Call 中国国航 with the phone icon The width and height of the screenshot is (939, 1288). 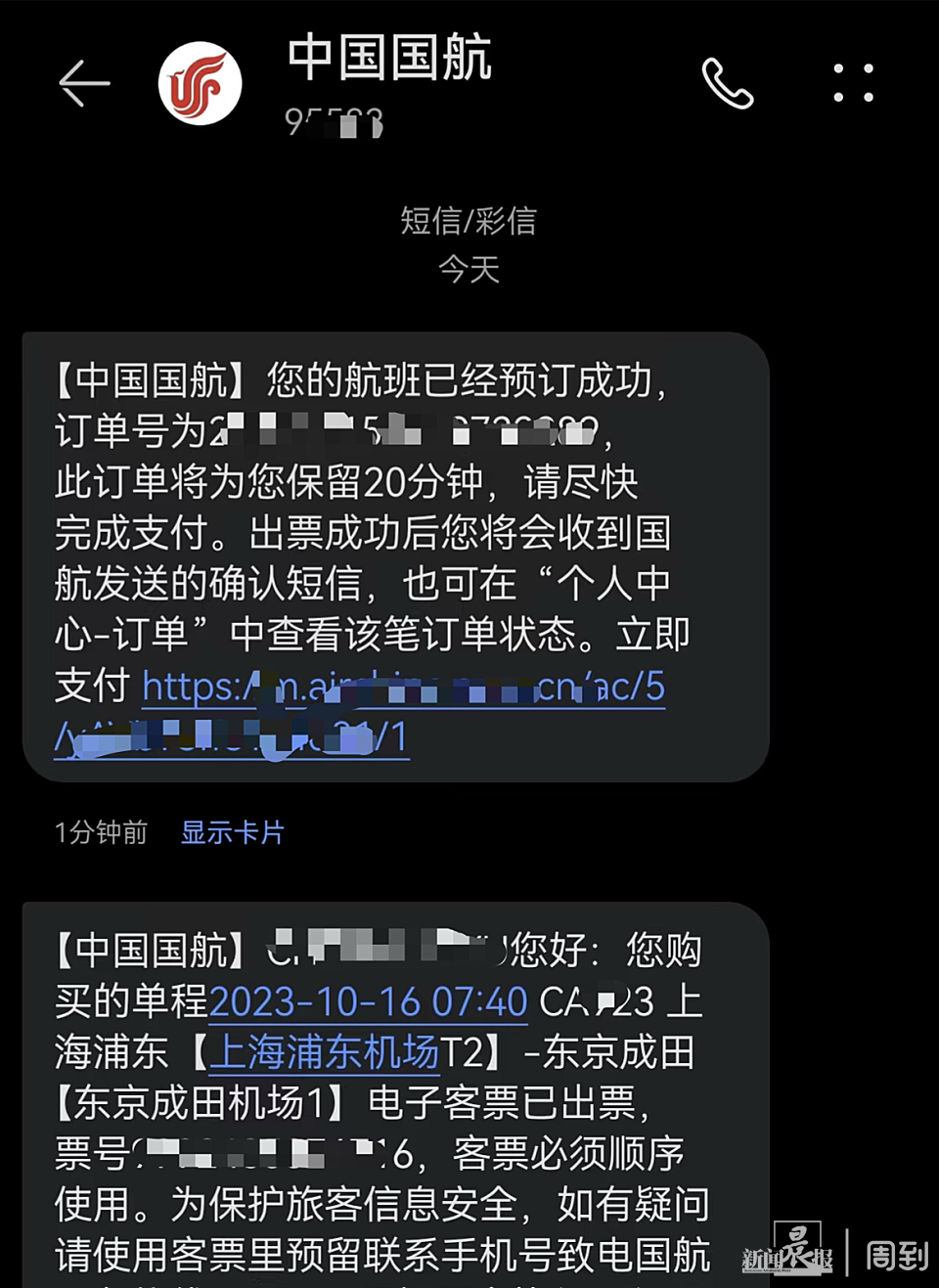[727, 83]
